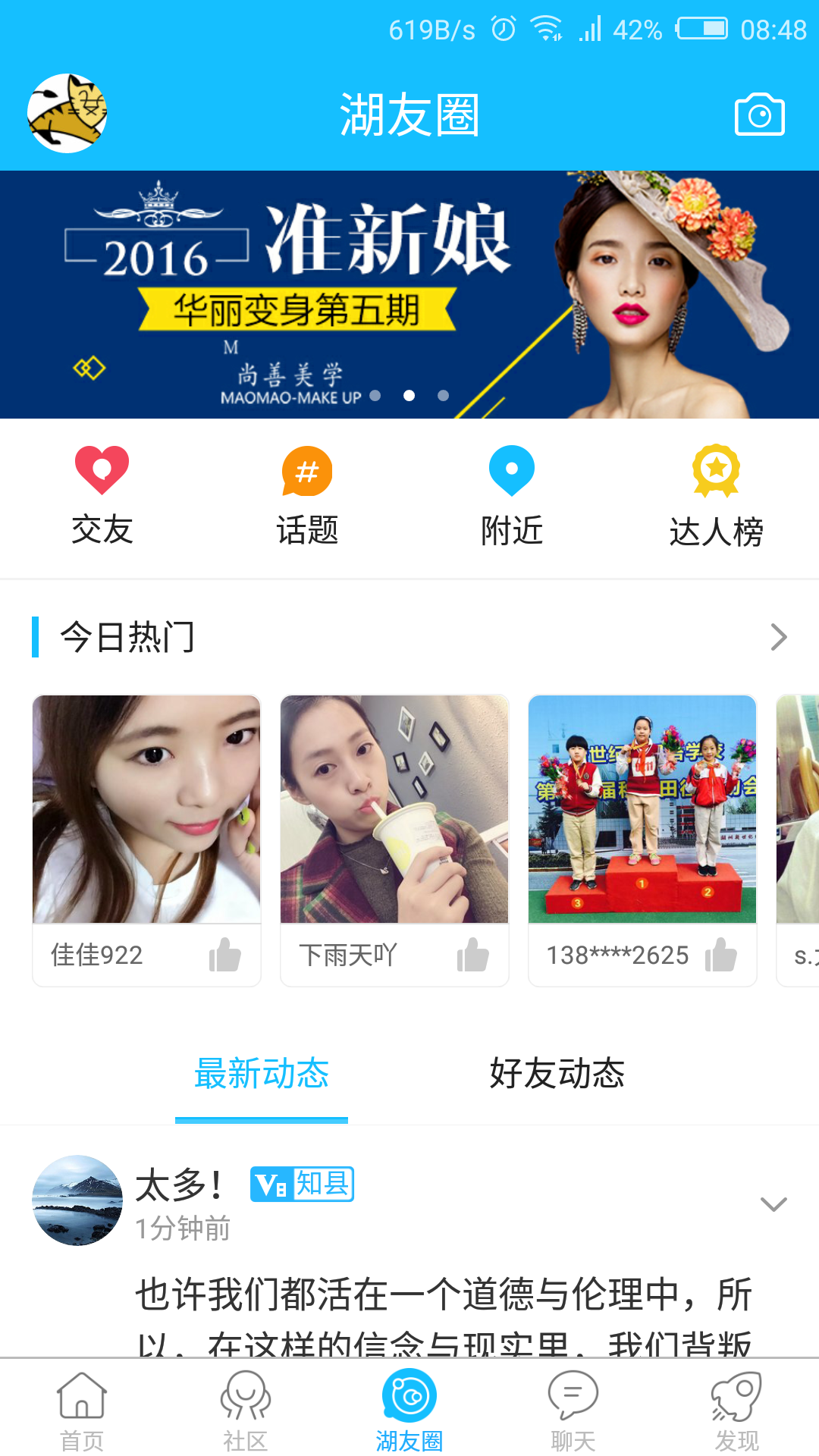This screenshot has height=1456, width=819.
Task: Like 佳佳922's photo
Action: [x=225, y=955]
